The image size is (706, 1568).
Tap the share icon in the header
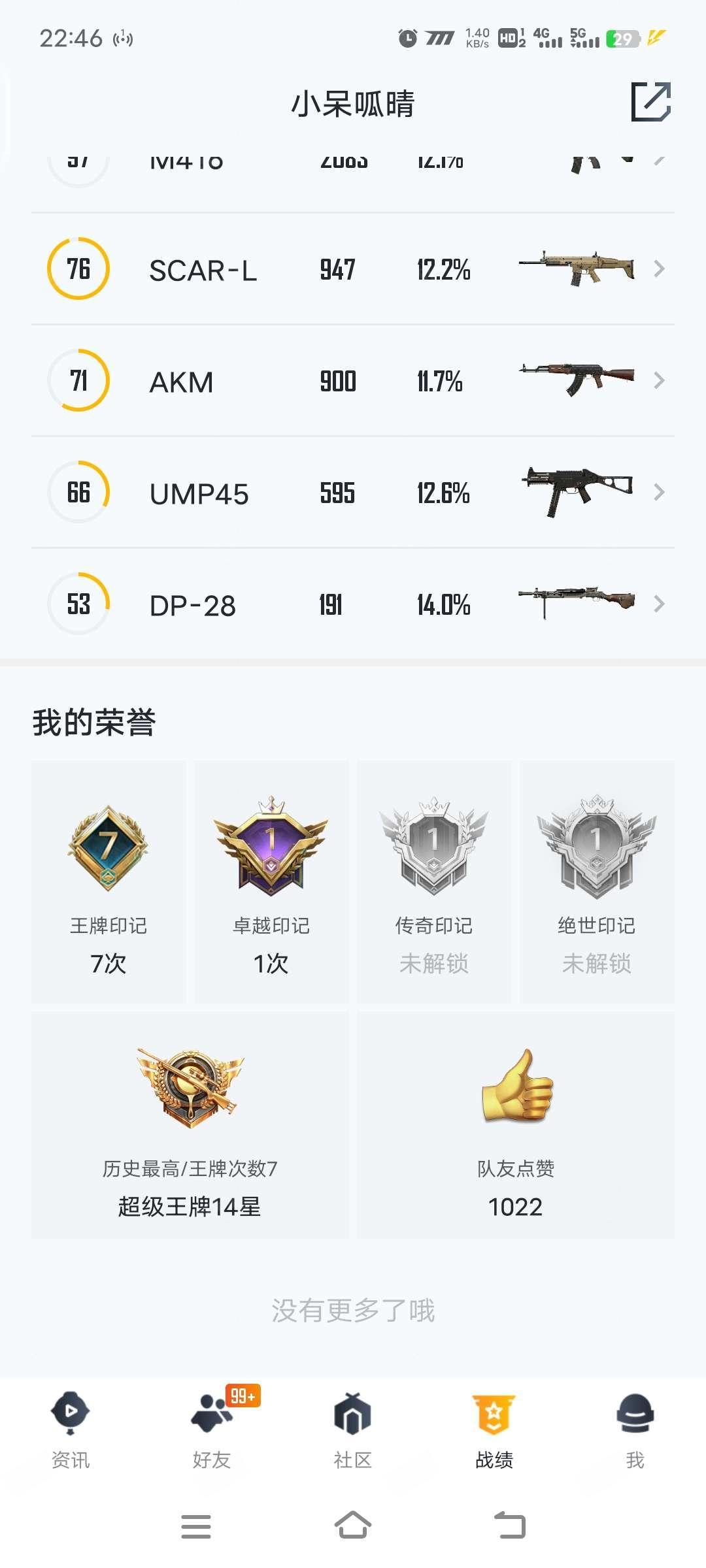[651, 102]
